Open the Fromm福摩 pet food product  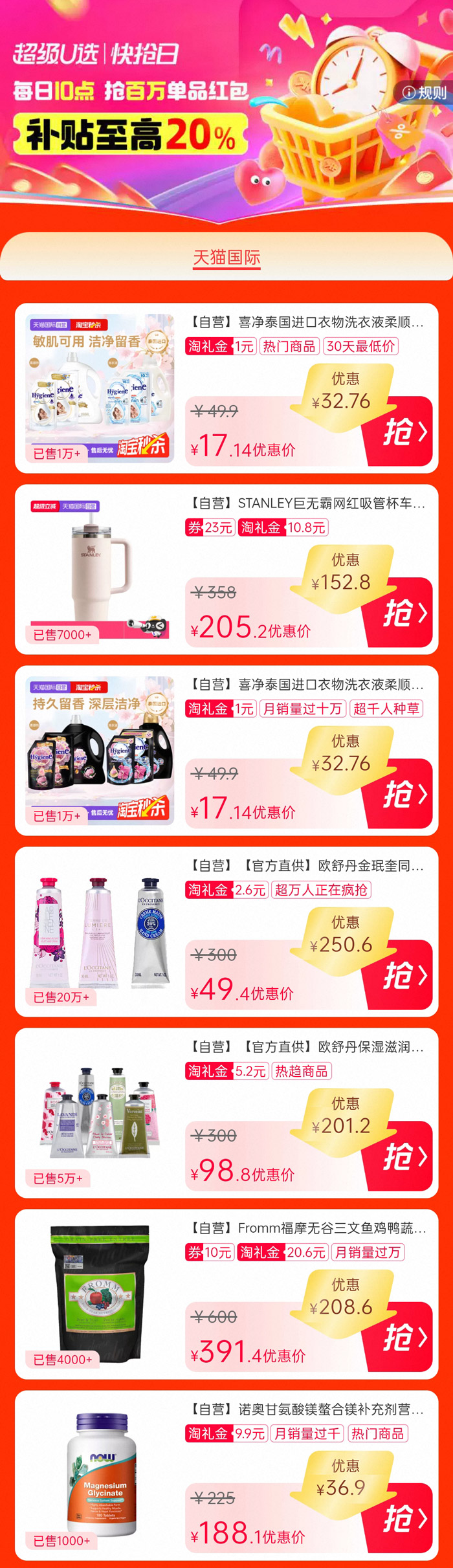pyautogui.click(x=100, y=1293)
